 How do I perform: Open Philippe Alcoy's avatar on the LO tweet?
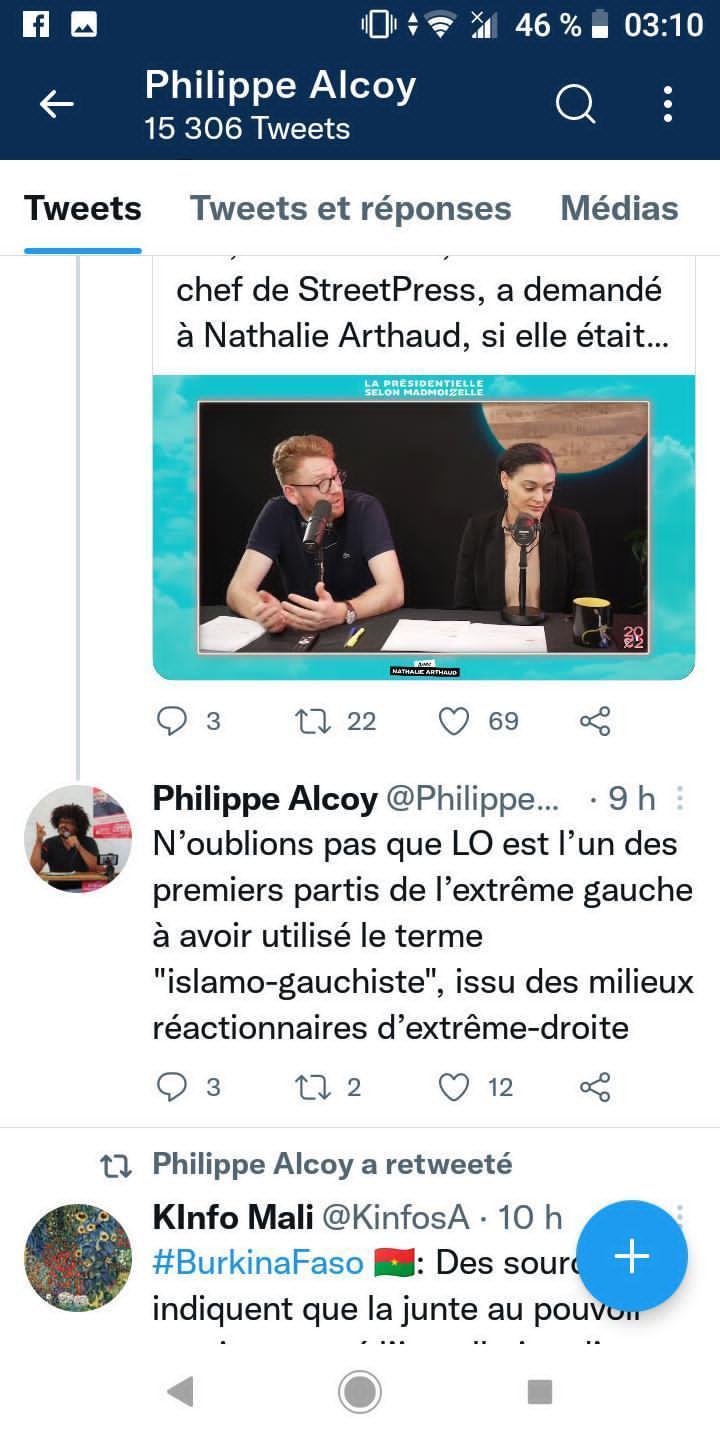78,839
